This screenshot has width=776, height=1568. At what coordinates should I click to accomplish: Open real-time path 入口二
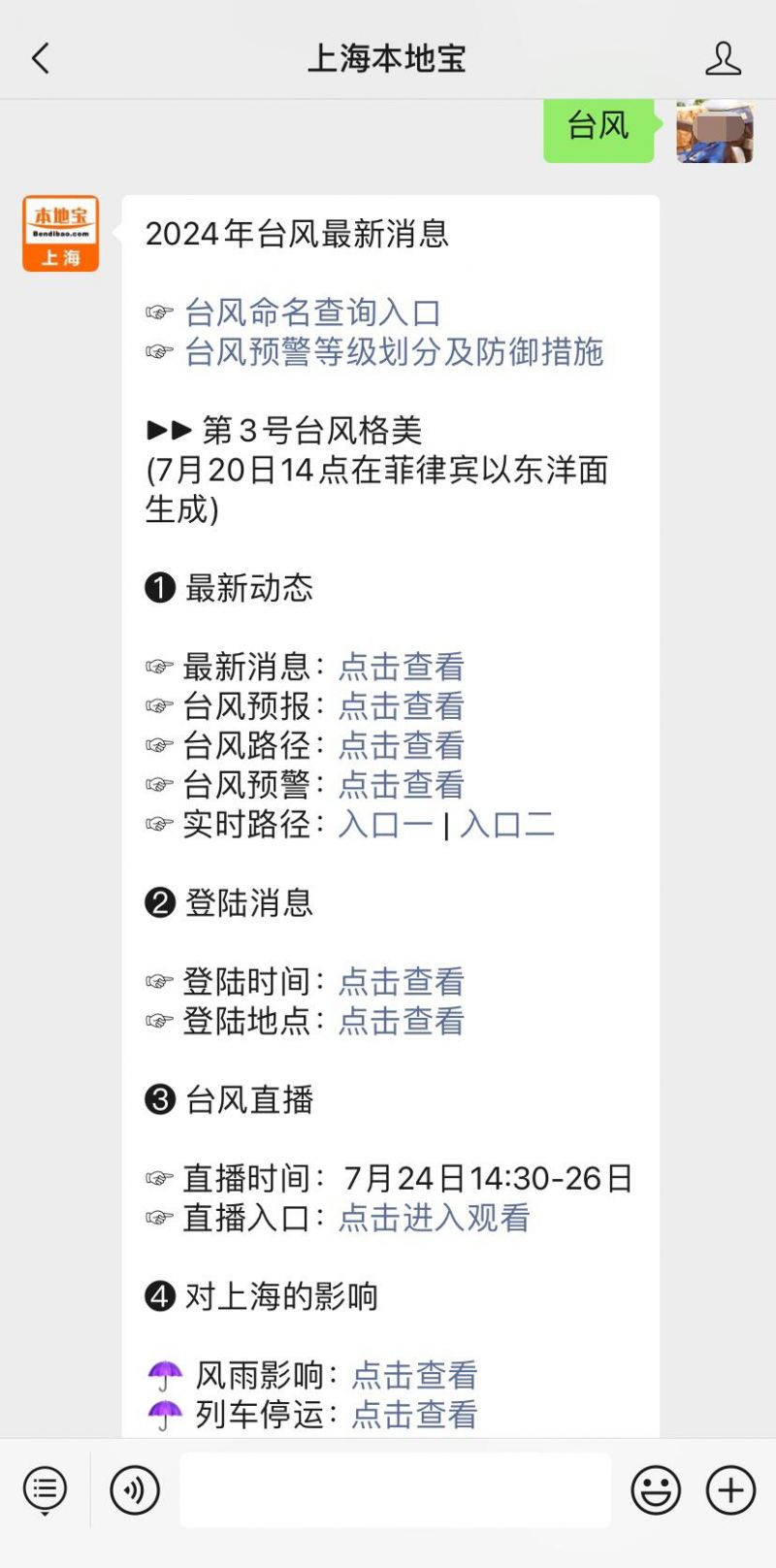(507, 824)
